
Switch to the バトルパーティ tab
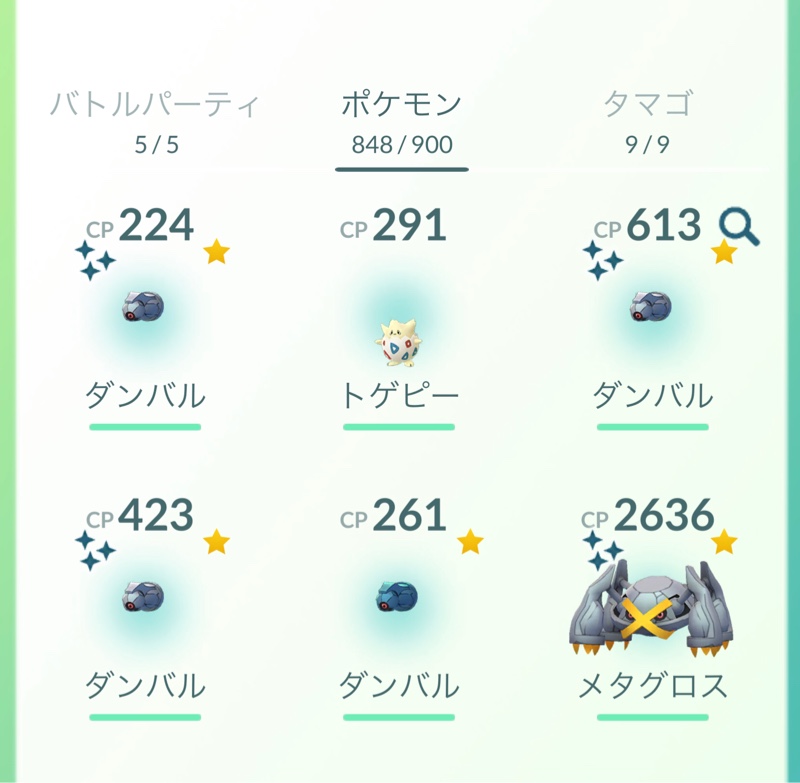pos(155,120)
